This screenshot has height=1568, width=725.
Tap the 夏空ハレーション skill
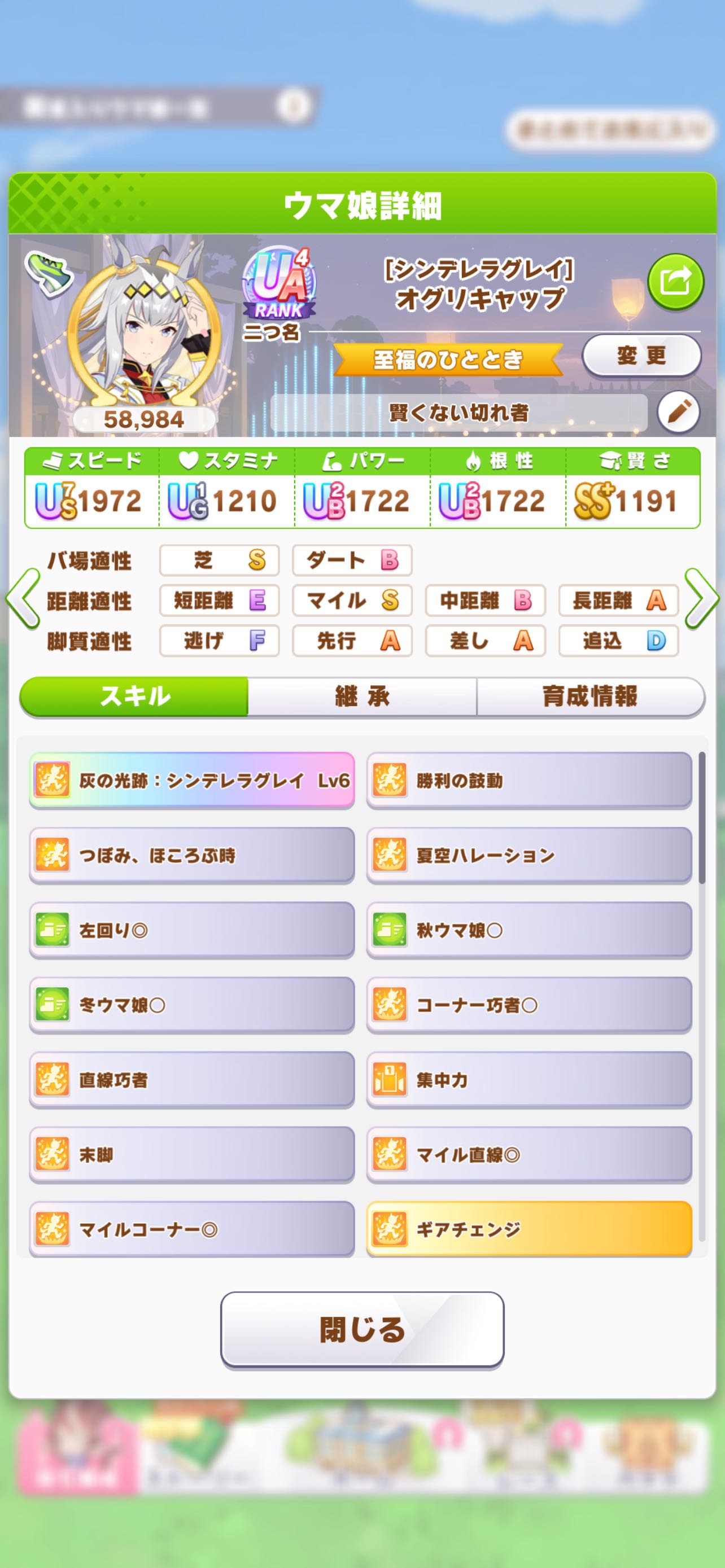point(529,855)
